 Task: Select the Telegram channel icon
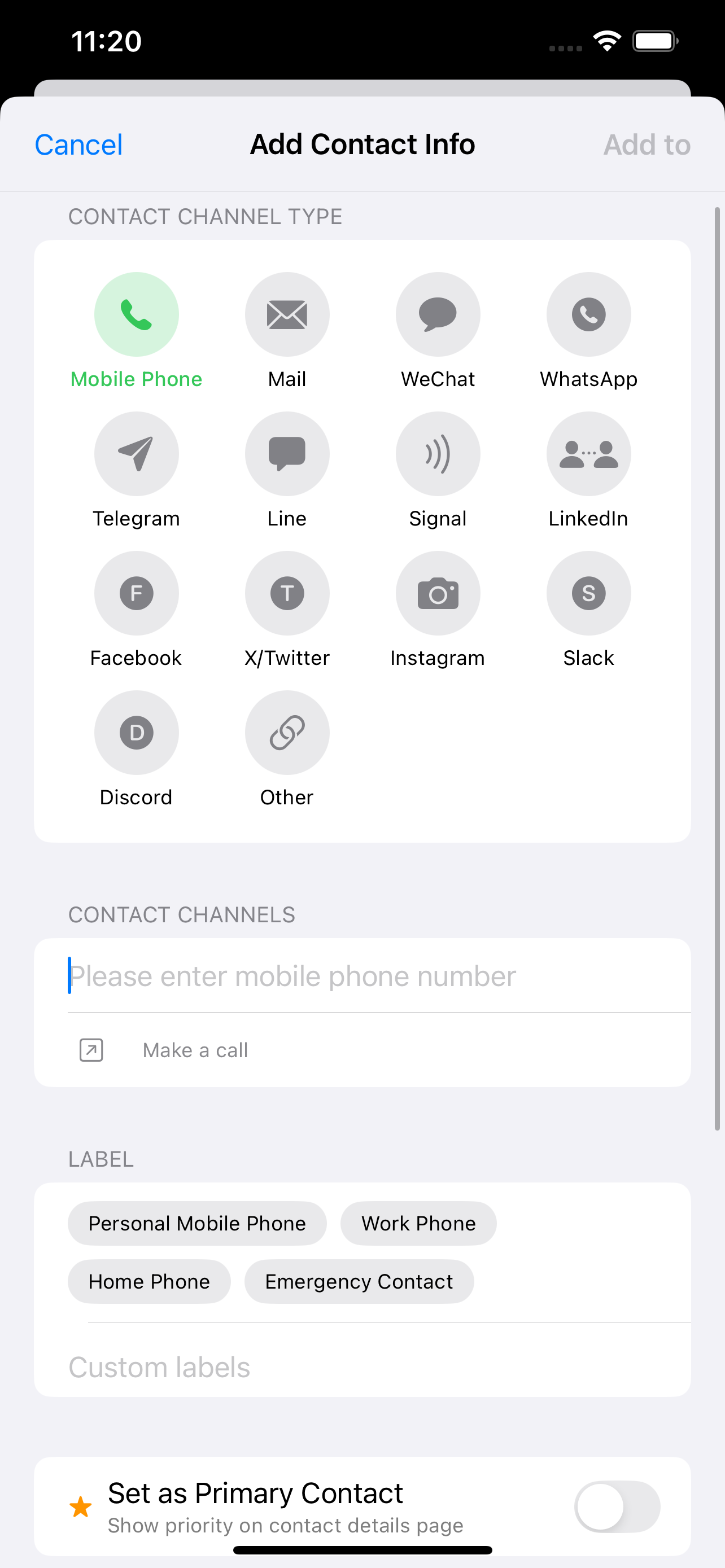pos(136,453)
